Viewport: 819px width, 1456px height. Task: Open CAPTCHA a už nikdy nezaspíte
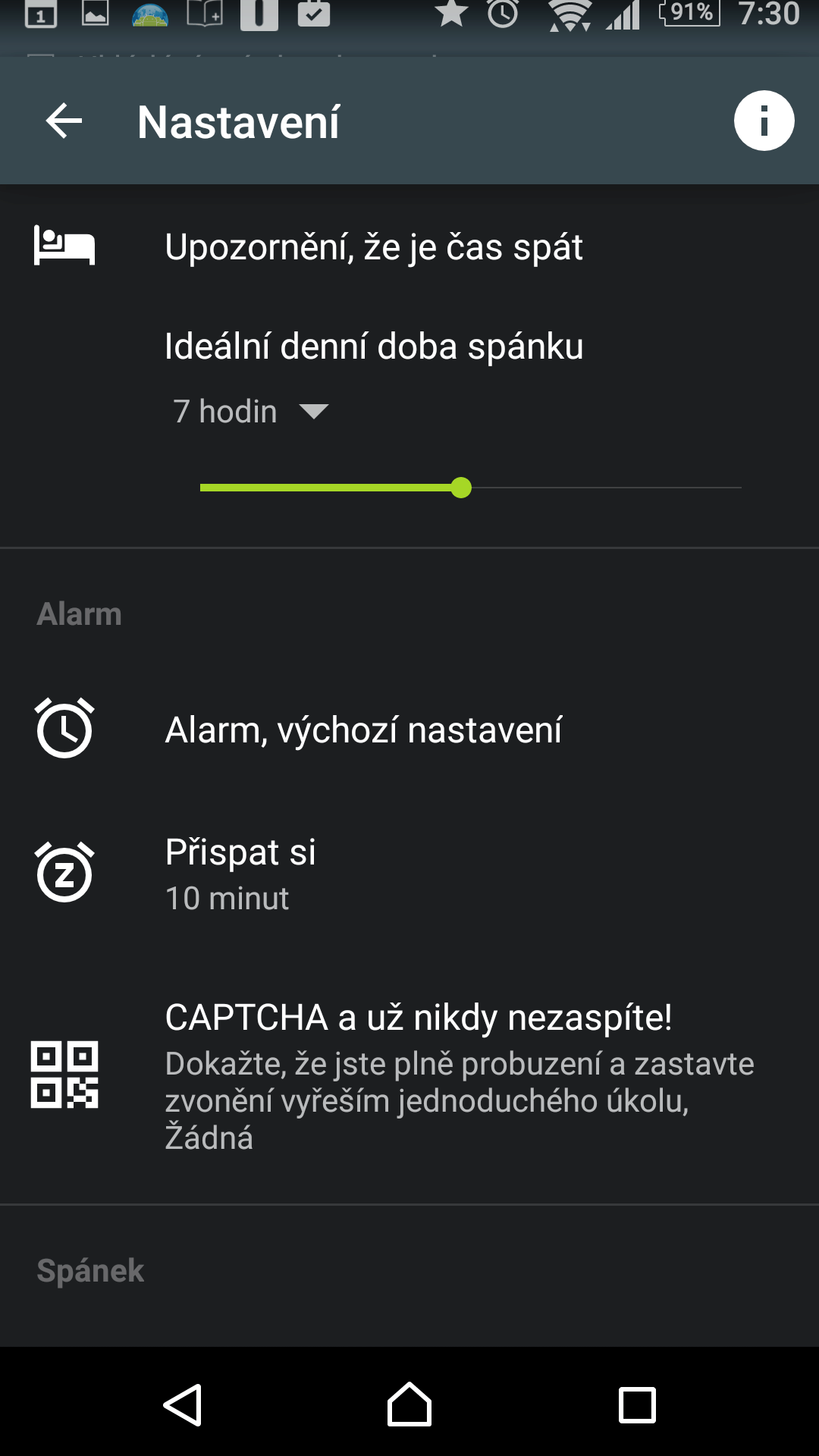[x=409, y=1076]
